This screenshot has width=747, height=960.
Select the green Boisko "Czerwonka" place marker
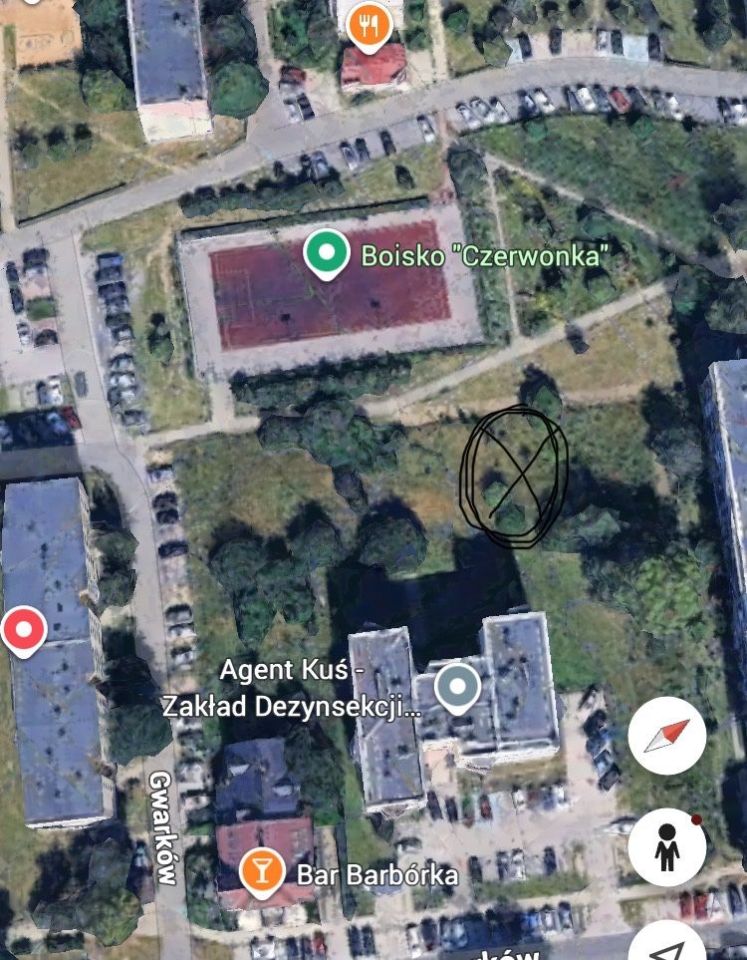point(325,253)
